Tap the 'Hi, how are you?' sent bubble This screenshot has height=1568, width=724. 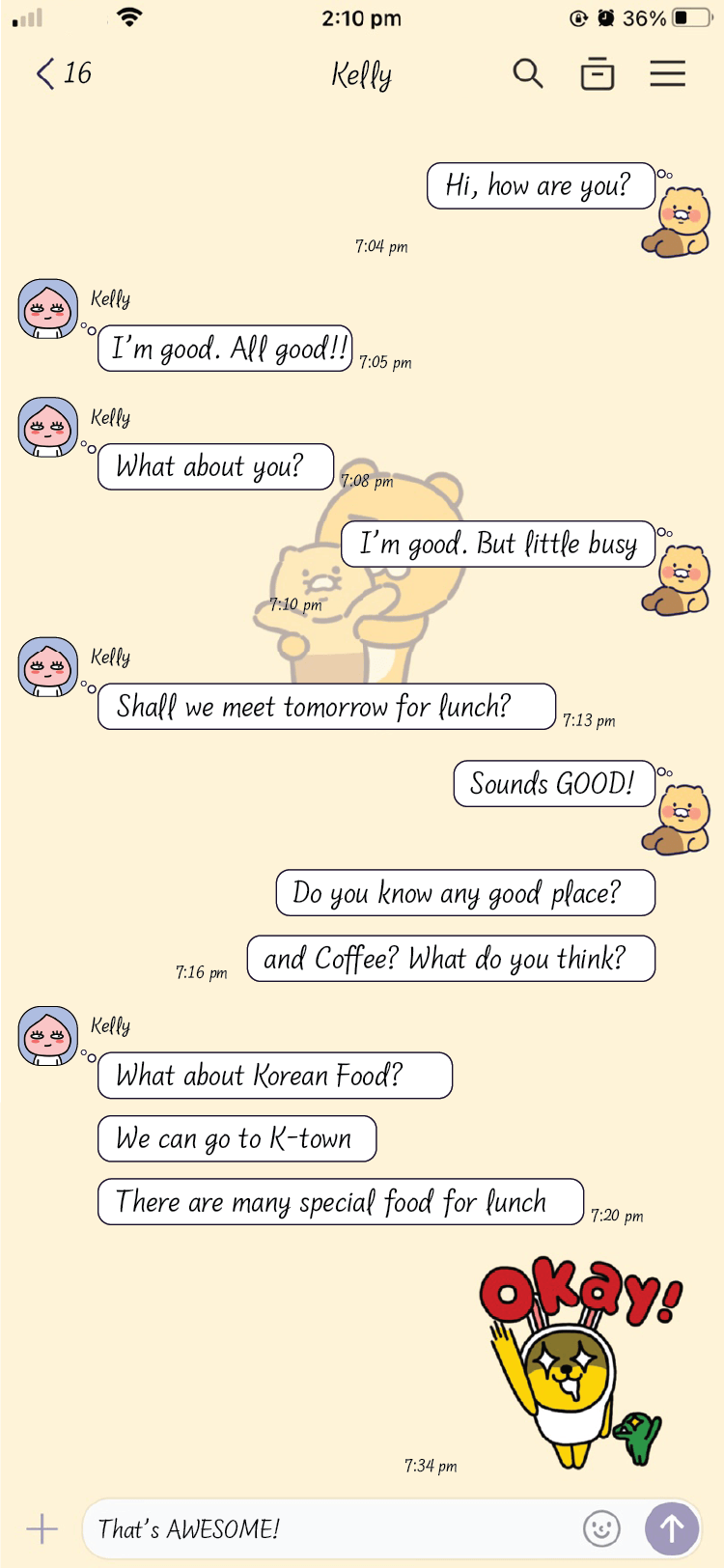(x=541, y=185)
